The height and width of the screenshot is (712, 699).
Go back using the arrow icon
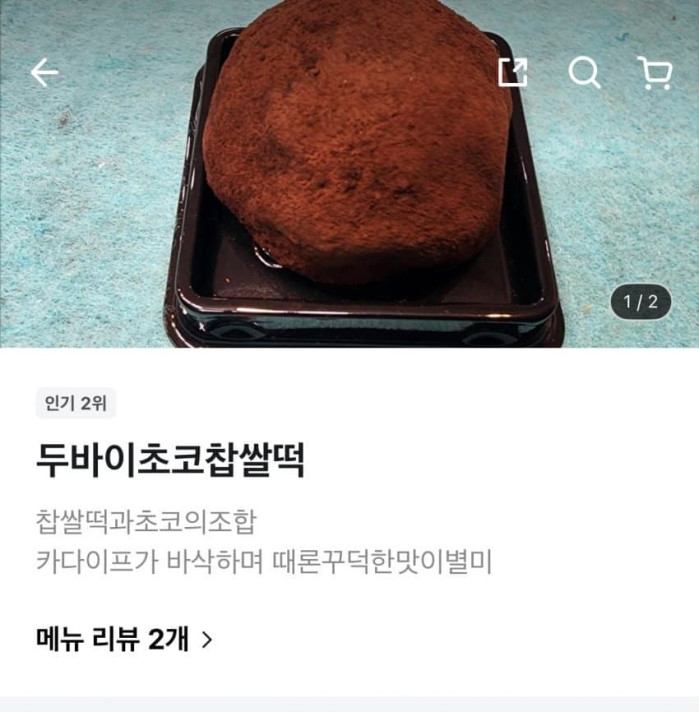point(45,72)
